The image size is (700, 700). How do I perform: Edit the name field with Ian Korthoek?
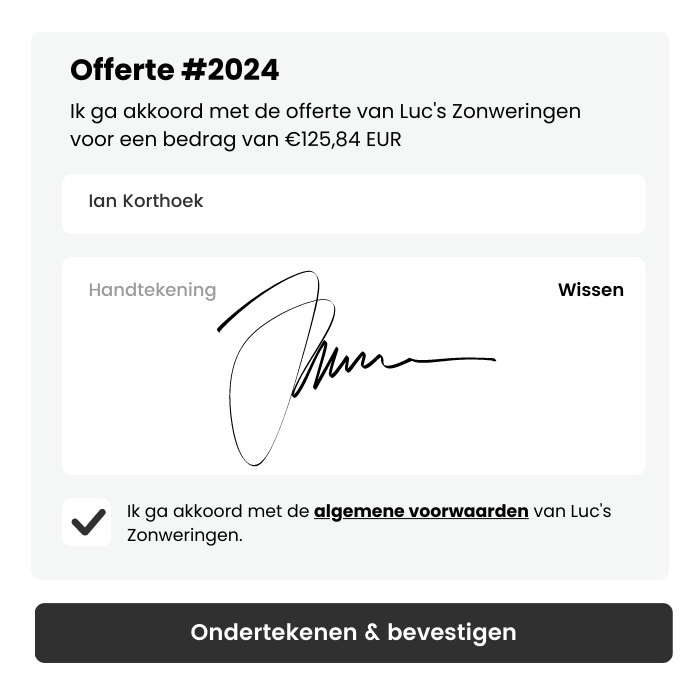pyautogui.click(x=353, y=203)
